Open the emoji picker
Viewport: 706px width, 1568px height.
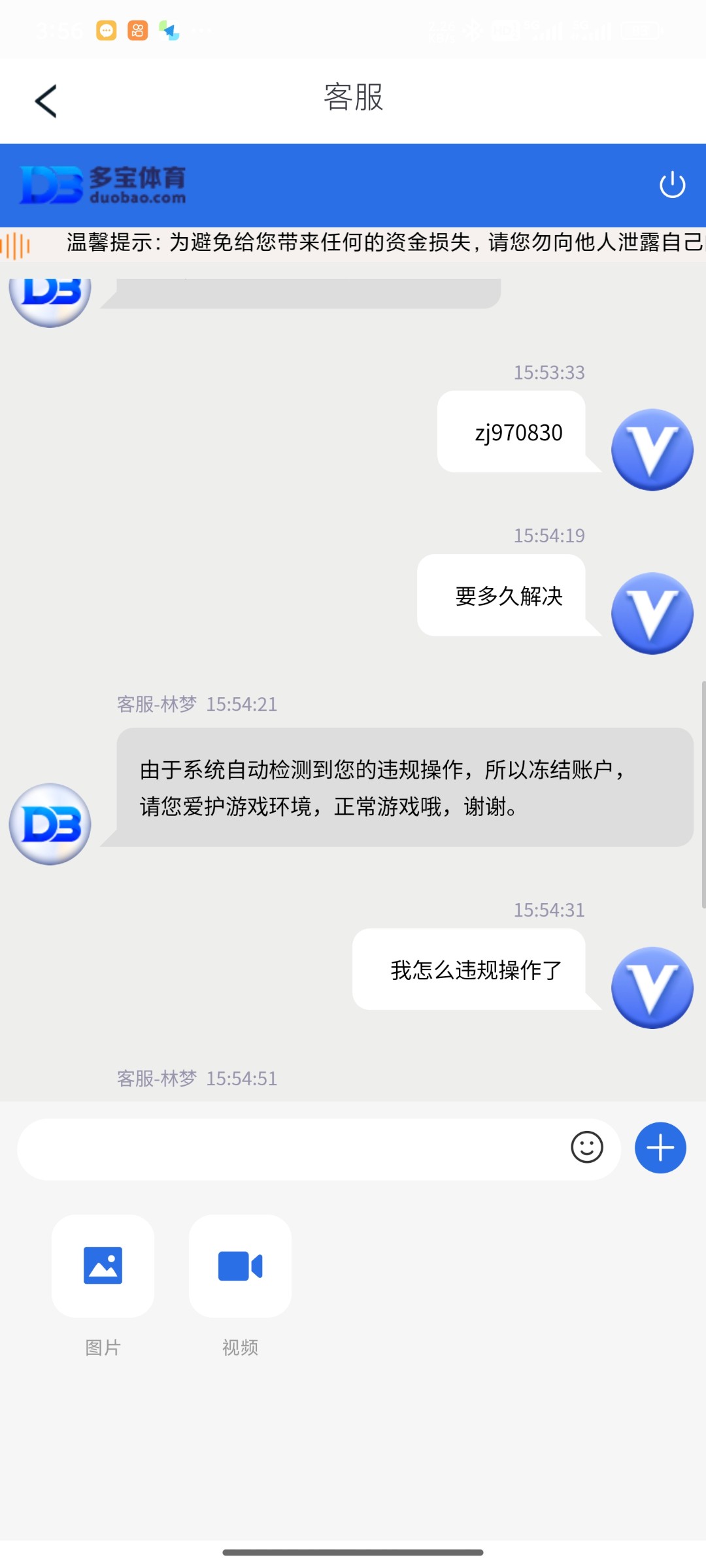click(x=587, y=1147)
